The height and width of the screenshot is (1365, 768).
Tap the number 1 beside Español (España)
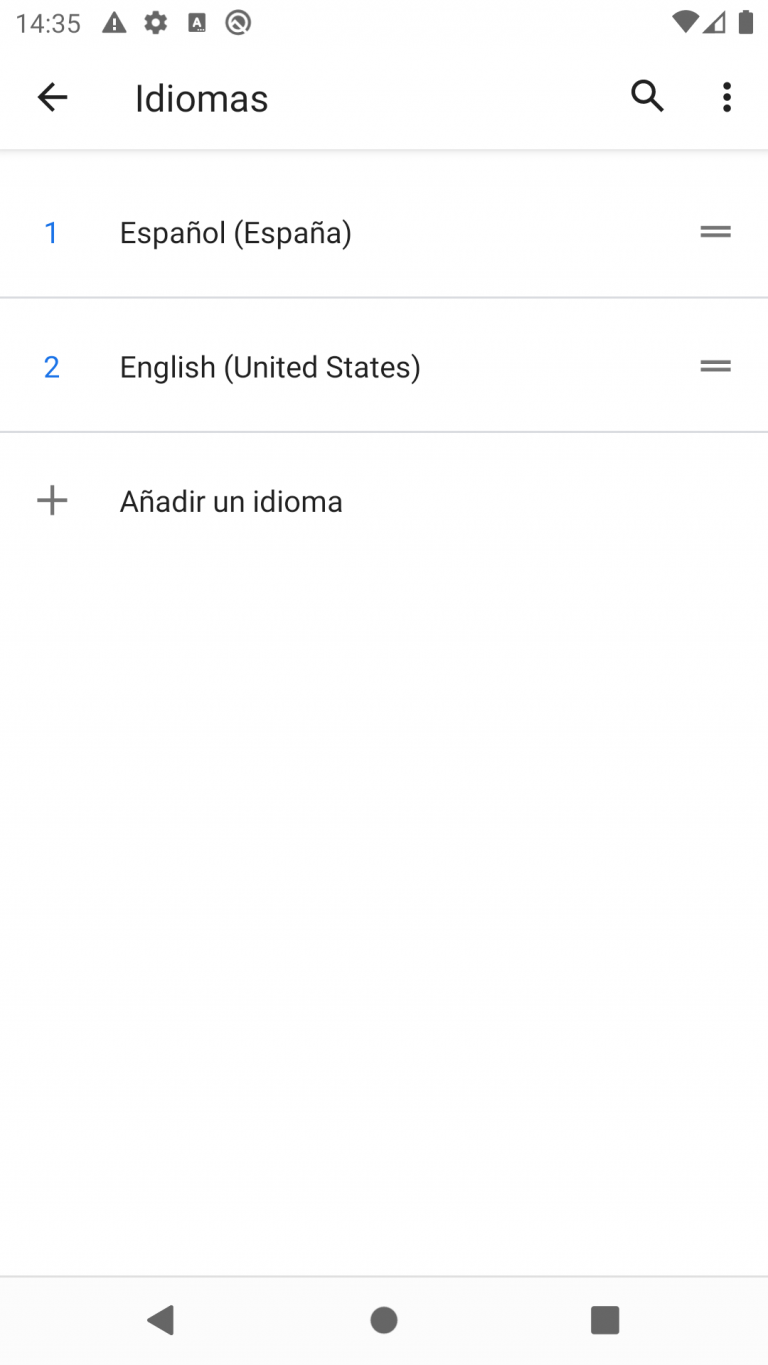pyautogui.click(x=51, y=231)
